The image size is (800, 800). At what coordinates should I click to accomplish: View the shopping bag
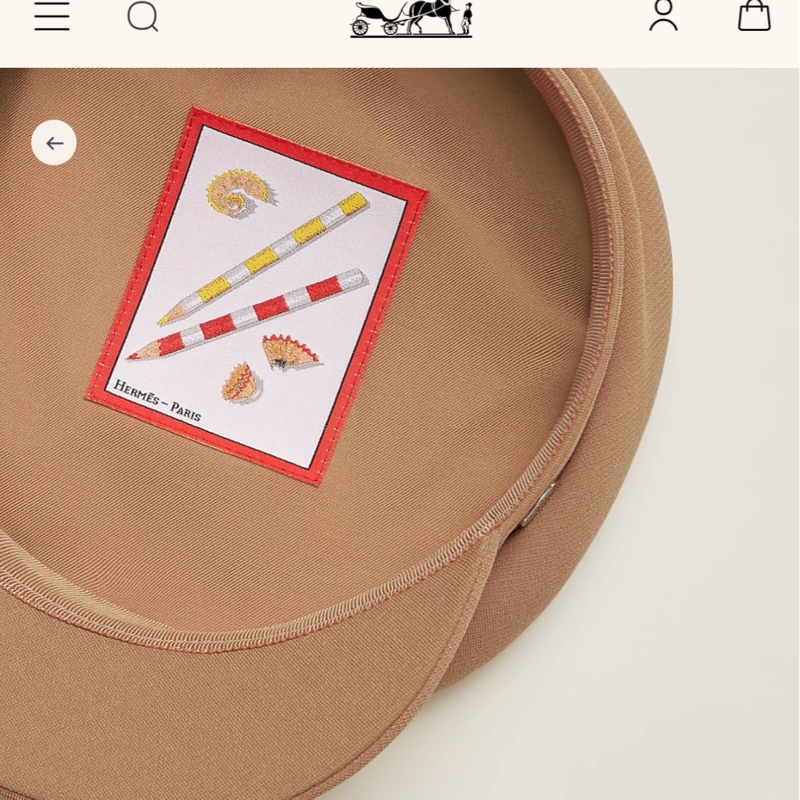(754, 15)
